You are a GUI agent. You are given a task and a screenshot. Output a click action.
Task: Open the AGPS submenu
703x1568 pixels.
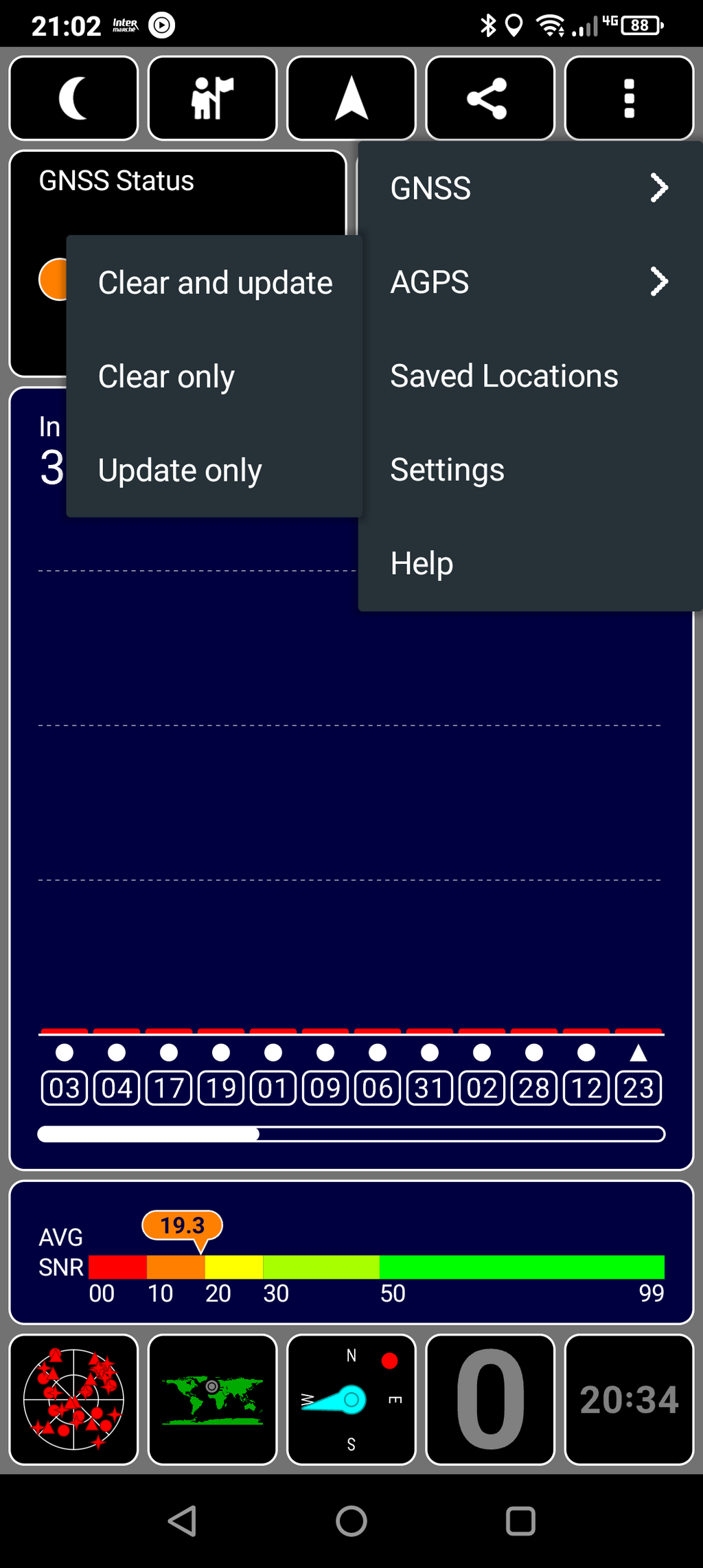pos(530,282)
